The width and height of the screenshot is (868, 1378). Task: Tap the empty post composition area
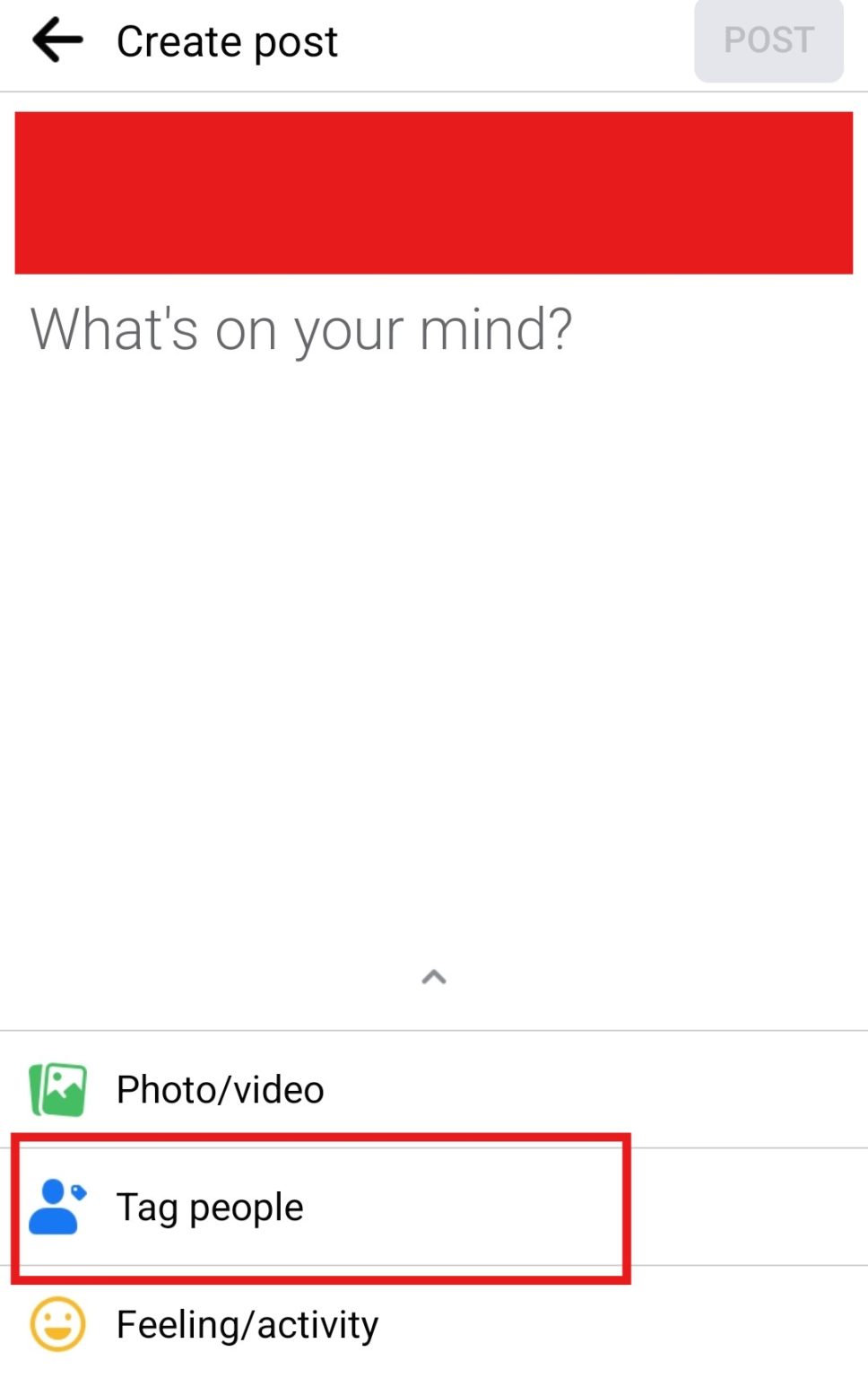[434, 628]
